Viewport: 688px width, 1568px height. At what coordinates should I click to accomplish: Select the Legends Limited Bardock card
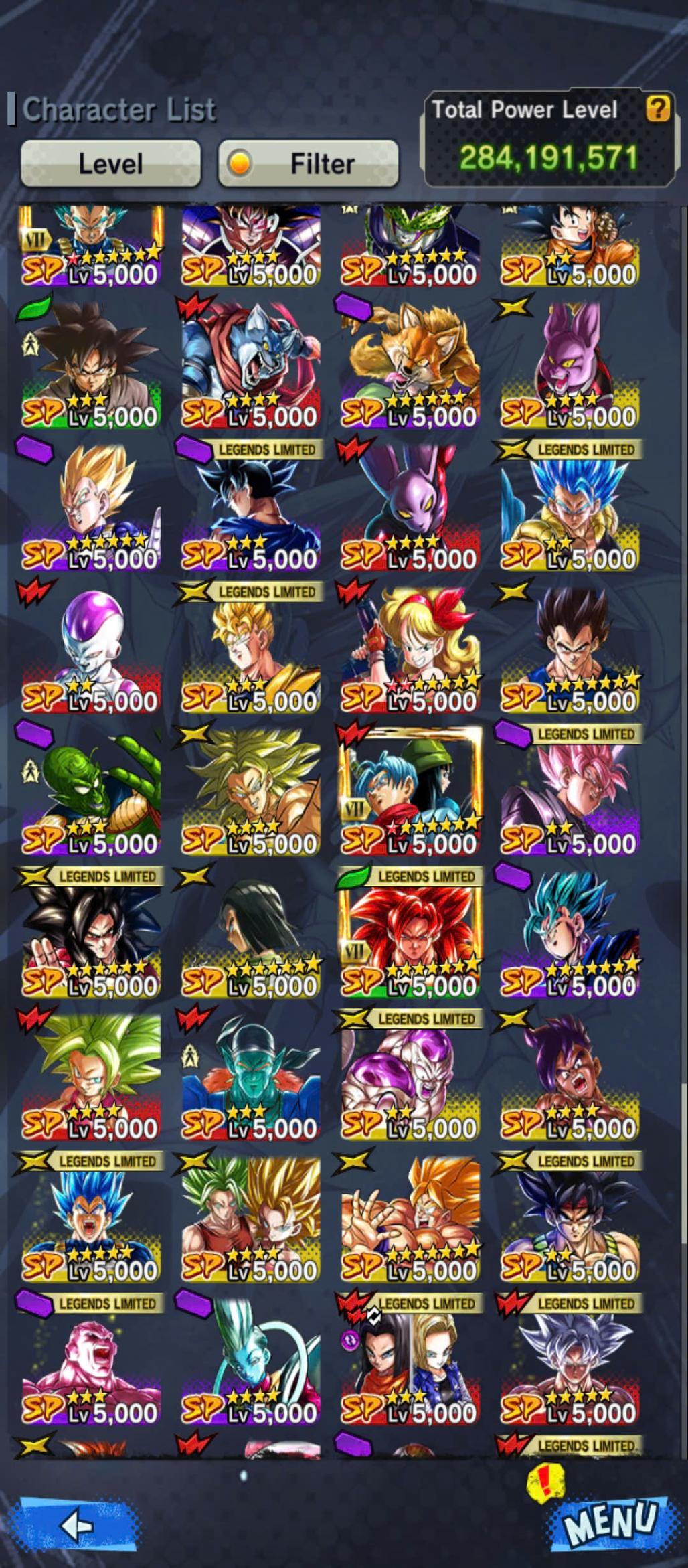[570, 1221]
